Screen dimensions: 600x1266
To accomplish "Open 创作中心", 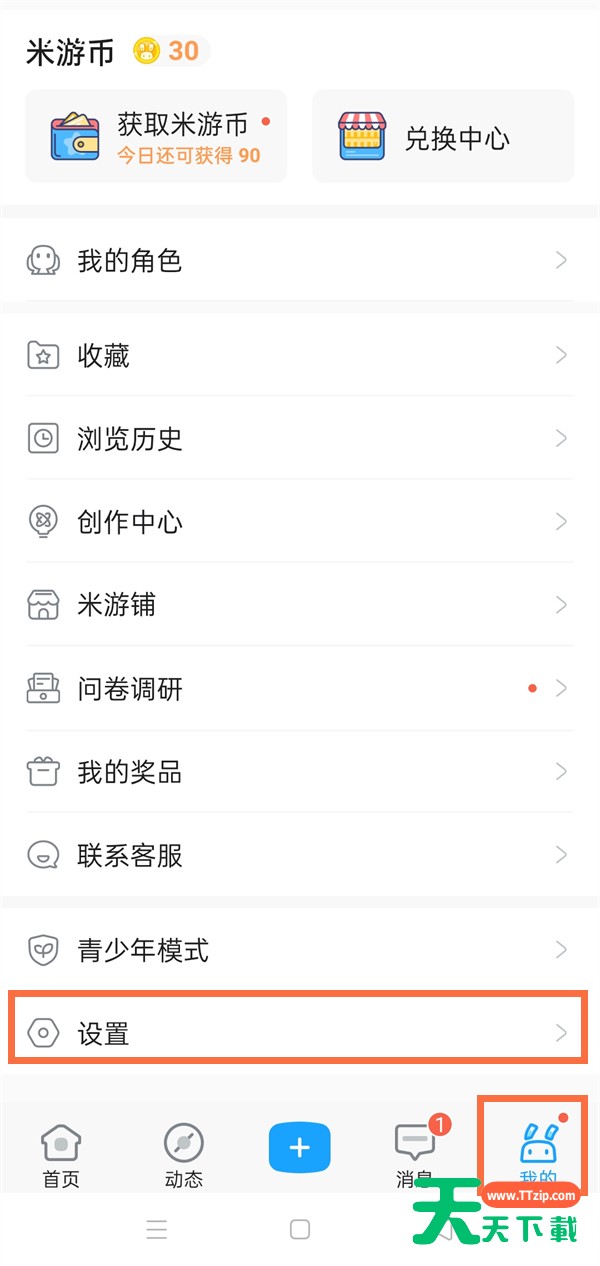I will point(300,521).
